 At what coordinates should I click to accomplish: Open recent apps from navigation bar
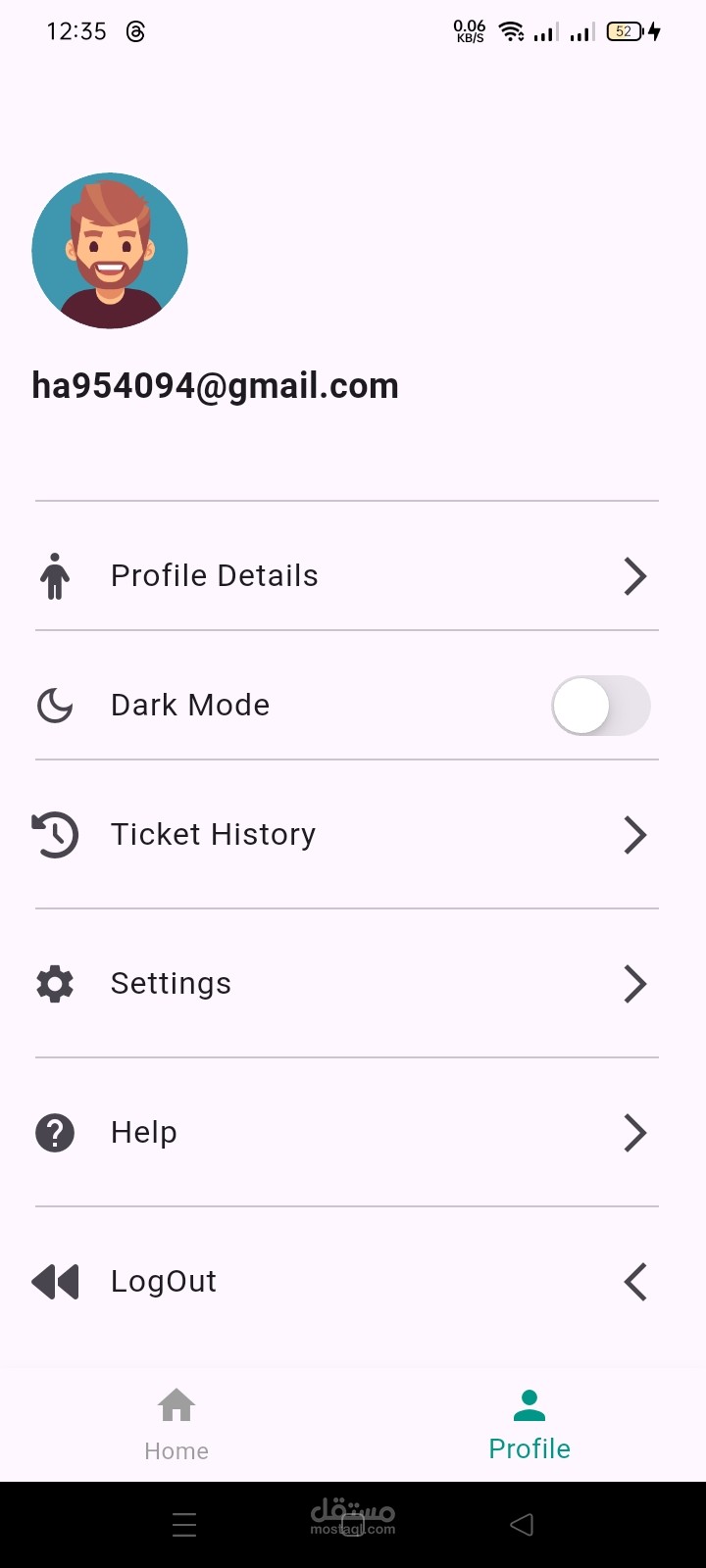[x=184, y=1525]
